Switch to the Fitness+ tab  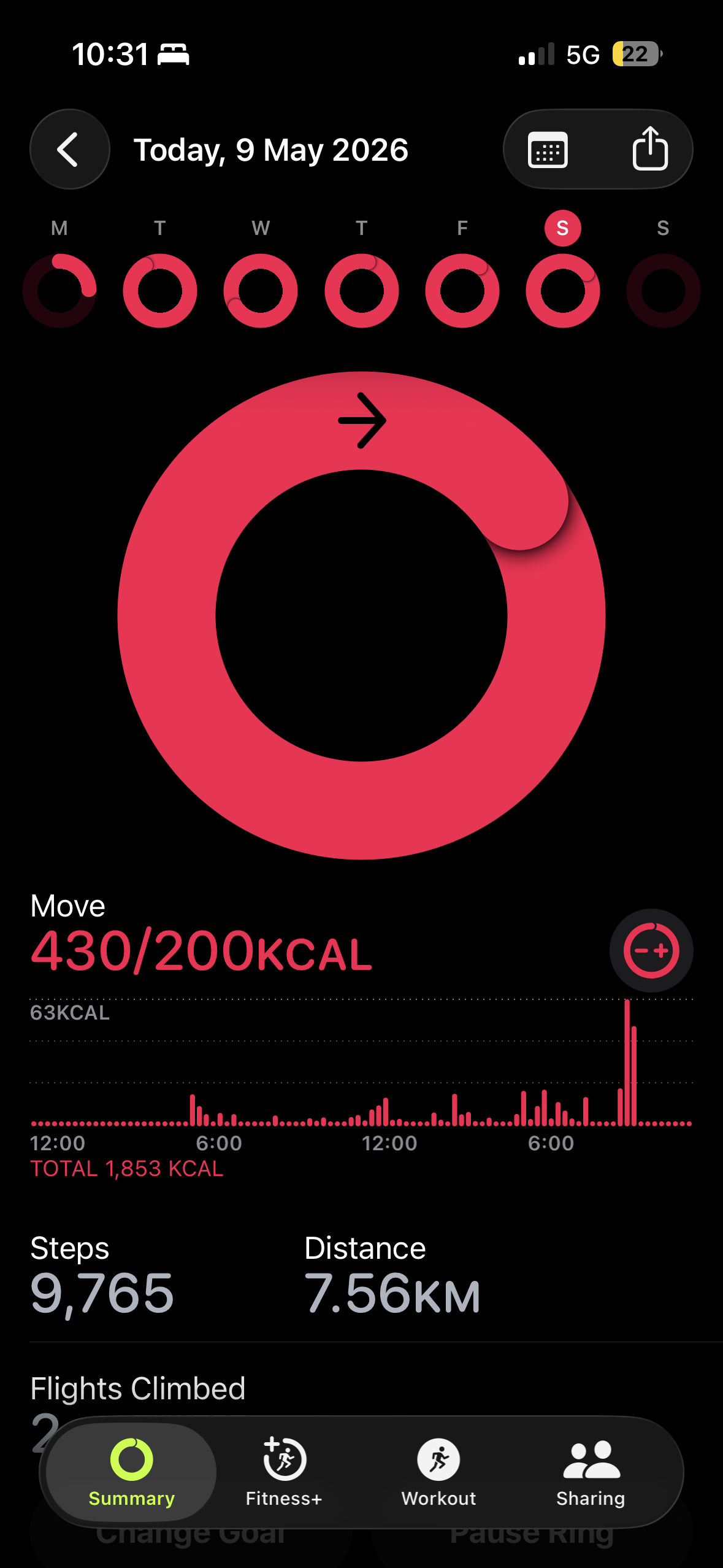pyautogui.click(x=284, y=1472)
